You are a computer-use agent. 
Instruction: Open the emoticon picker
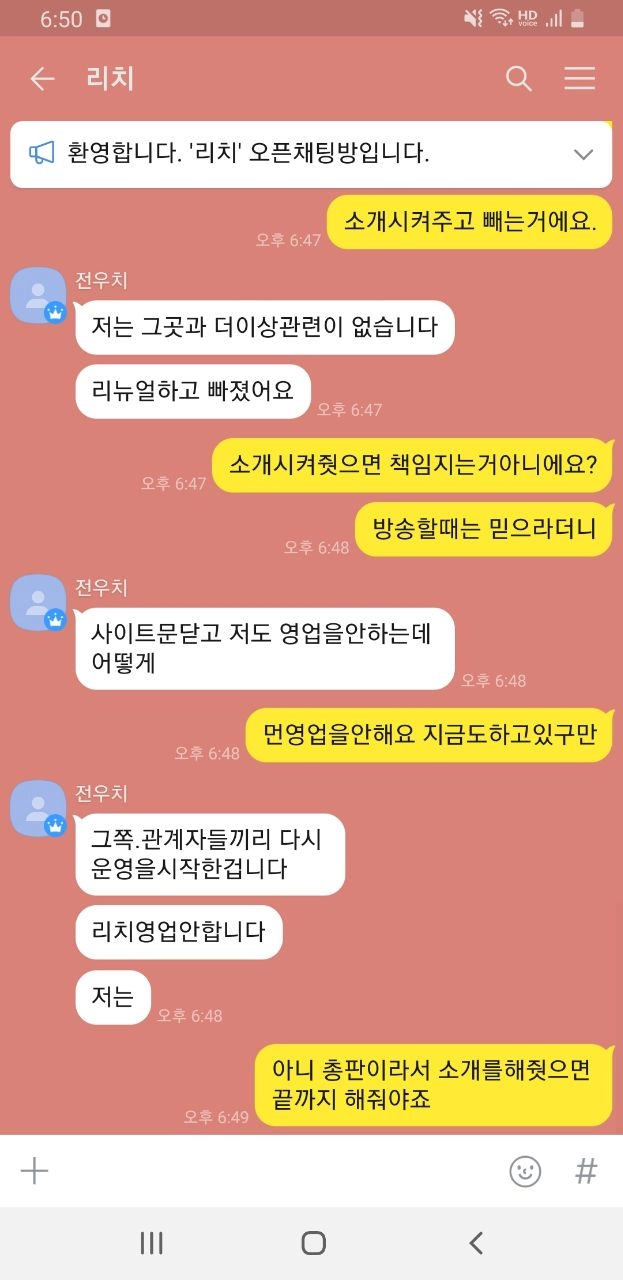click(x=525, y=1171)
